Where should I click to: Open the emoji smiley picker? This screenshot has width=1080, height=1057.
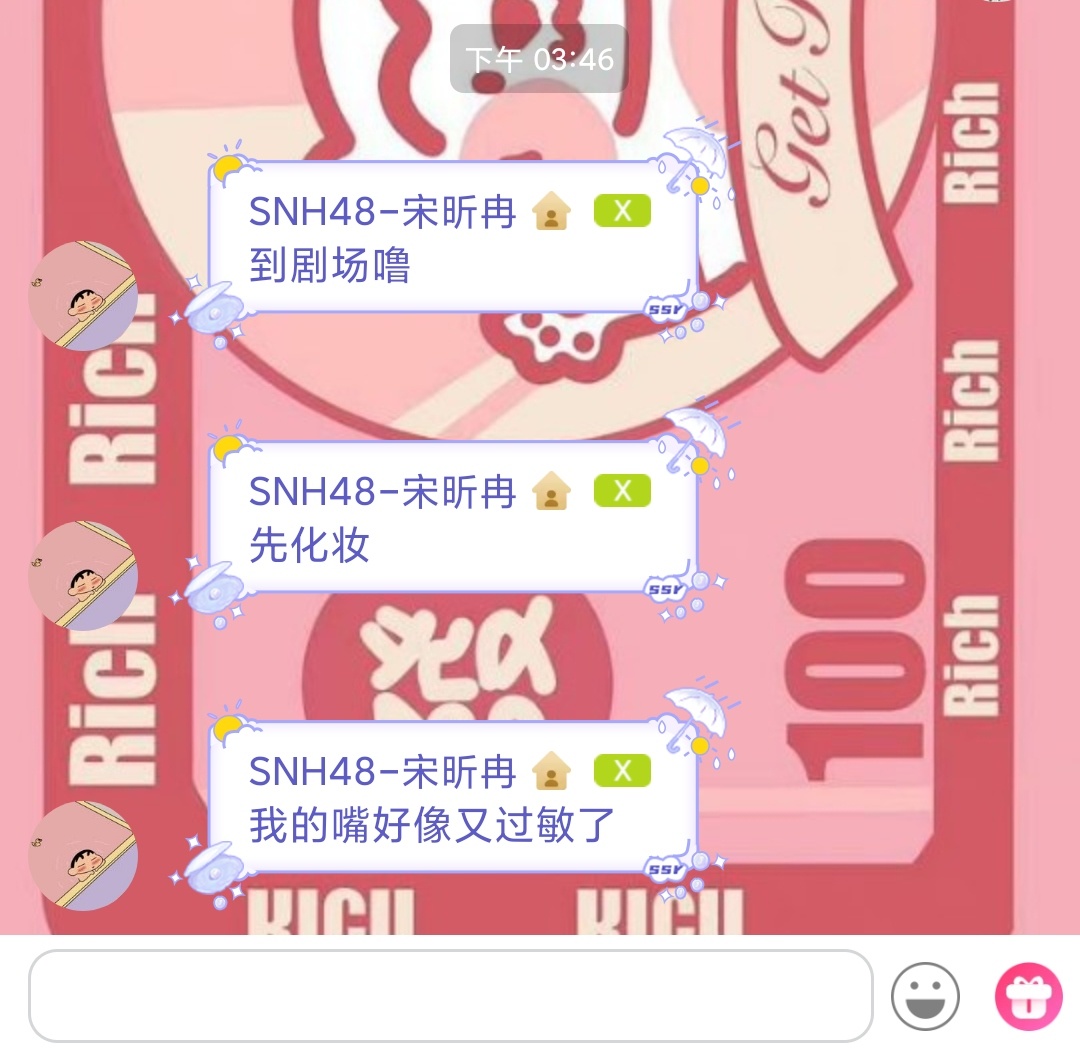(x=925, y=996)
